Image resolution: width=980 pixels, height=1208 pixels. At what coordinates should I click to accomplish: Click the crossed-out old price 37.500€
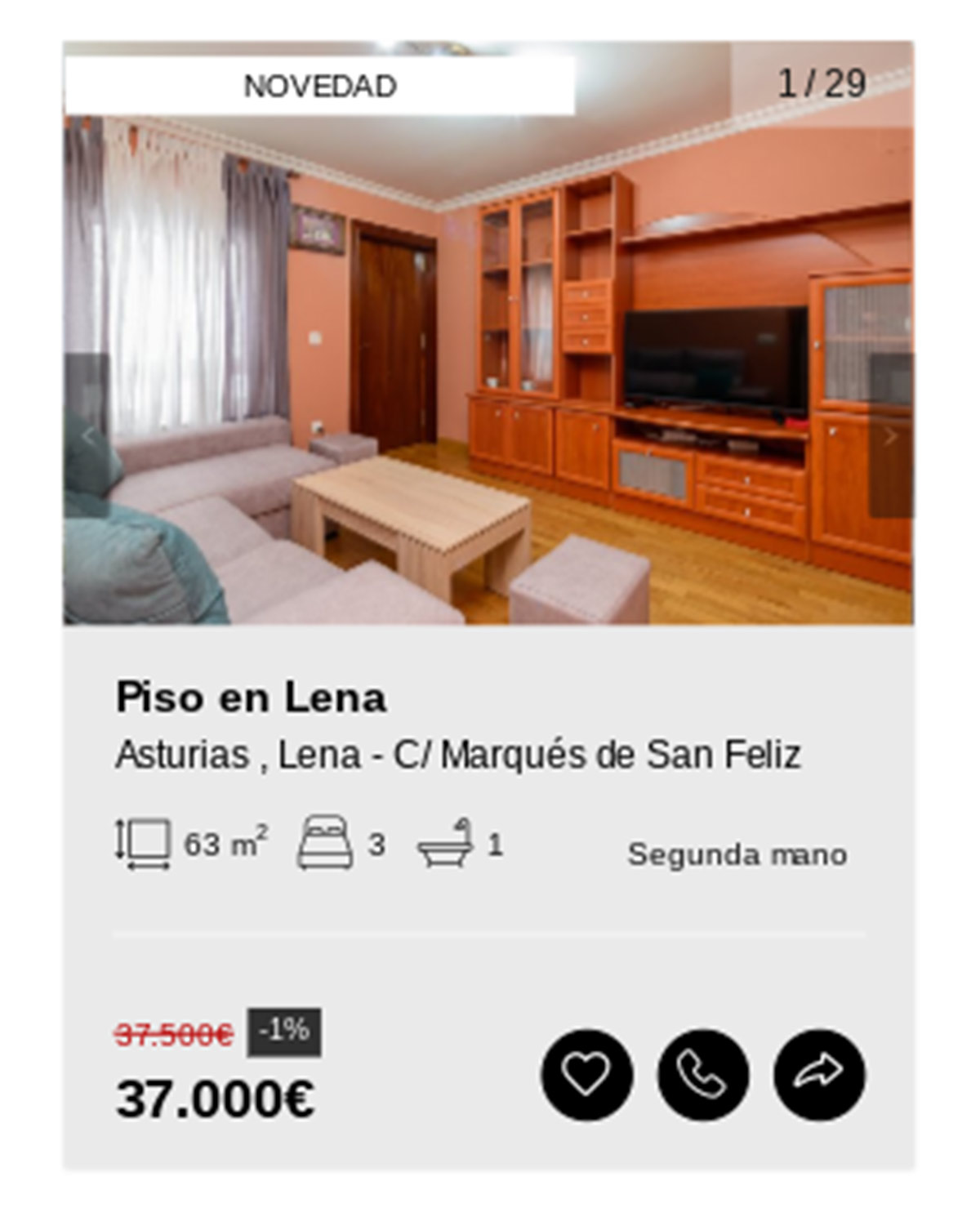[x=173, y=1032]
